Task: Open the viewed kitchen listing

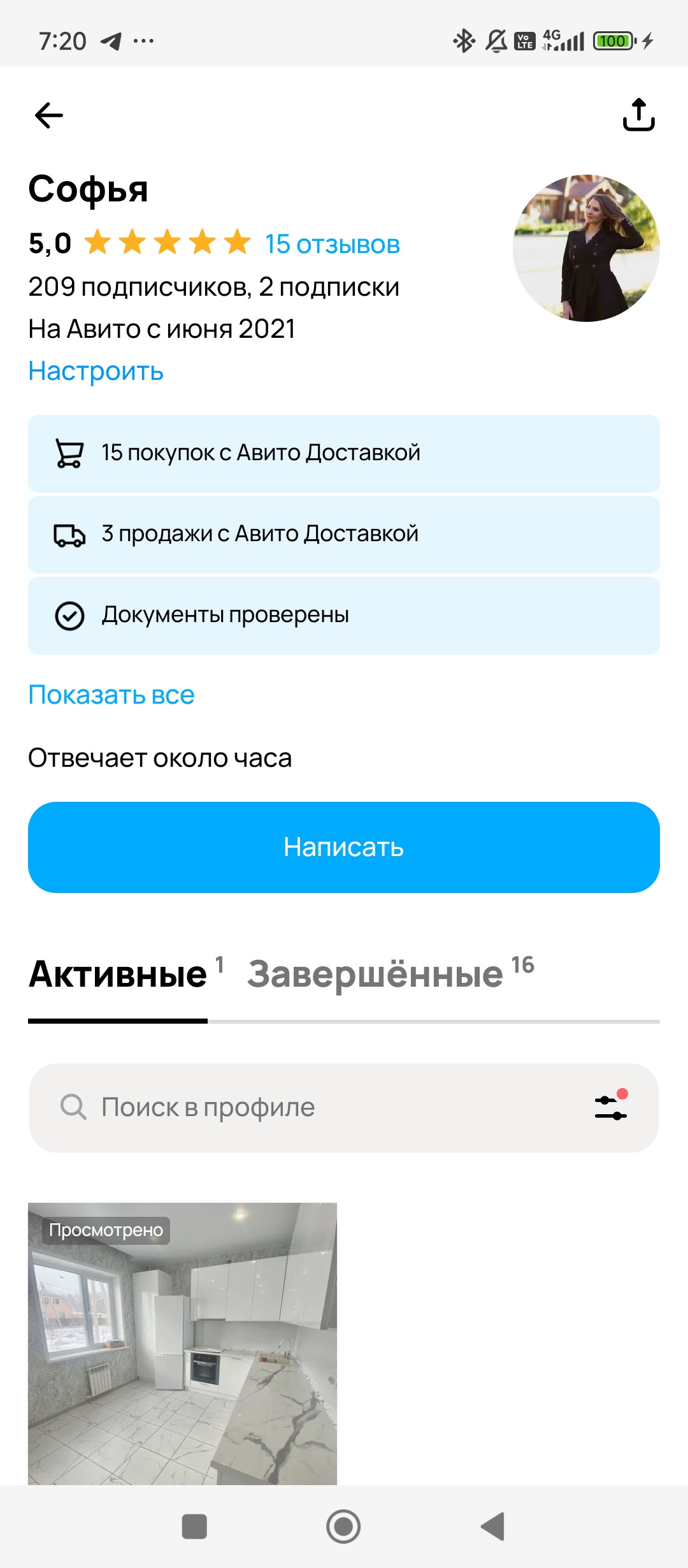Action: (182, 1343)
